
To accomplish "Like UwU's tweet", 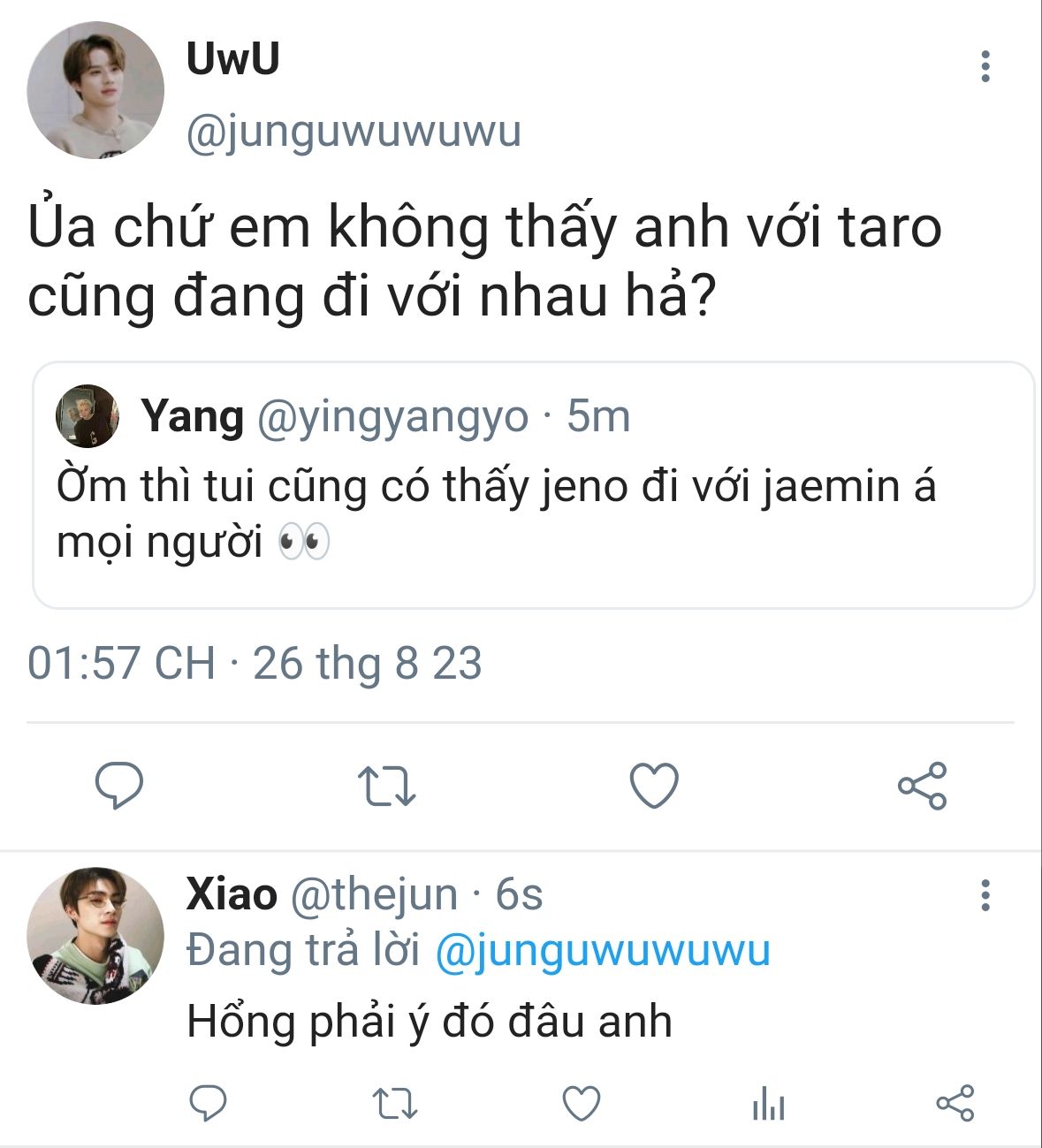I will click(x=654, y=785).
